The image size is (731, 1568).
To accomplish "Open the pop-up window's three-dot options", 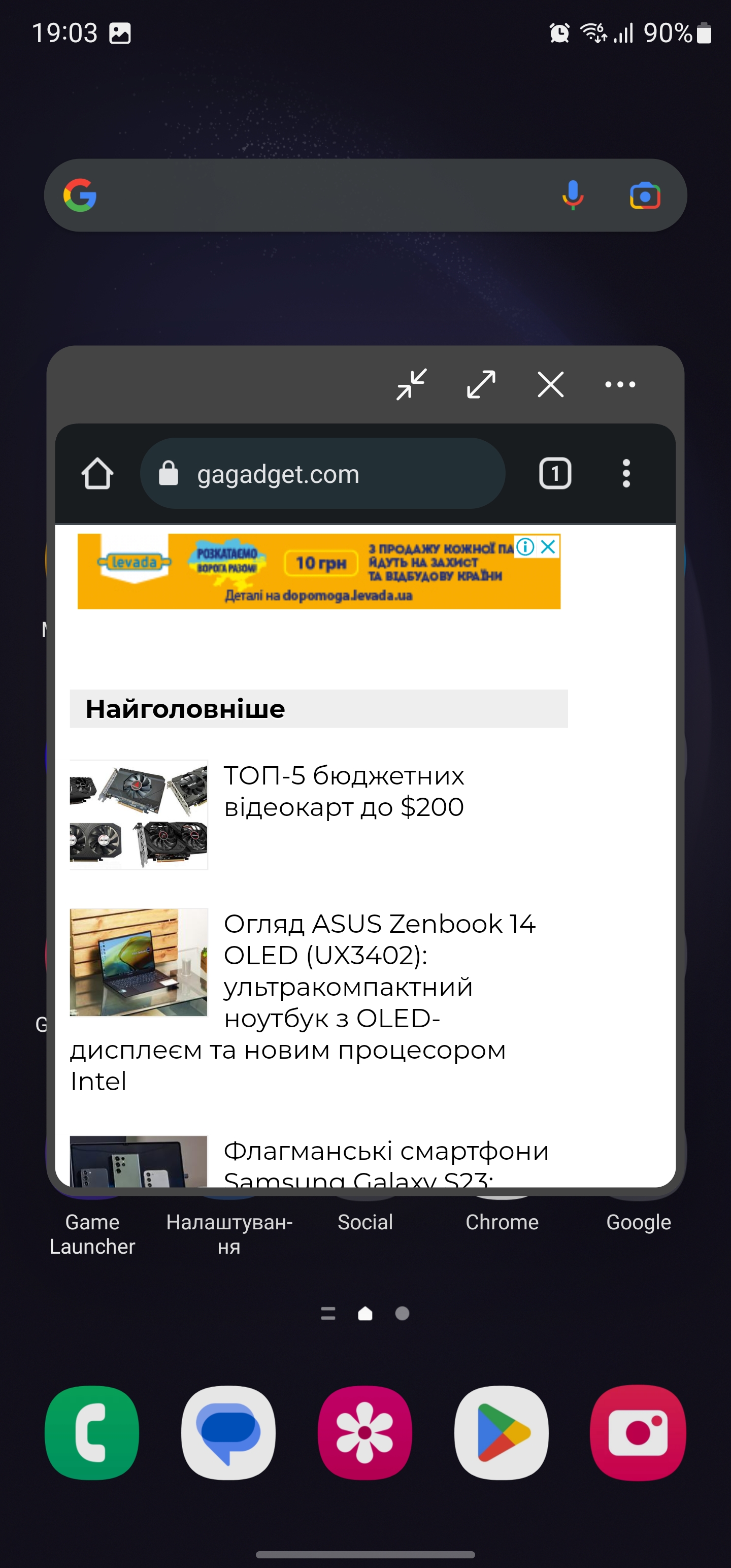I will [x=620, y=384].
